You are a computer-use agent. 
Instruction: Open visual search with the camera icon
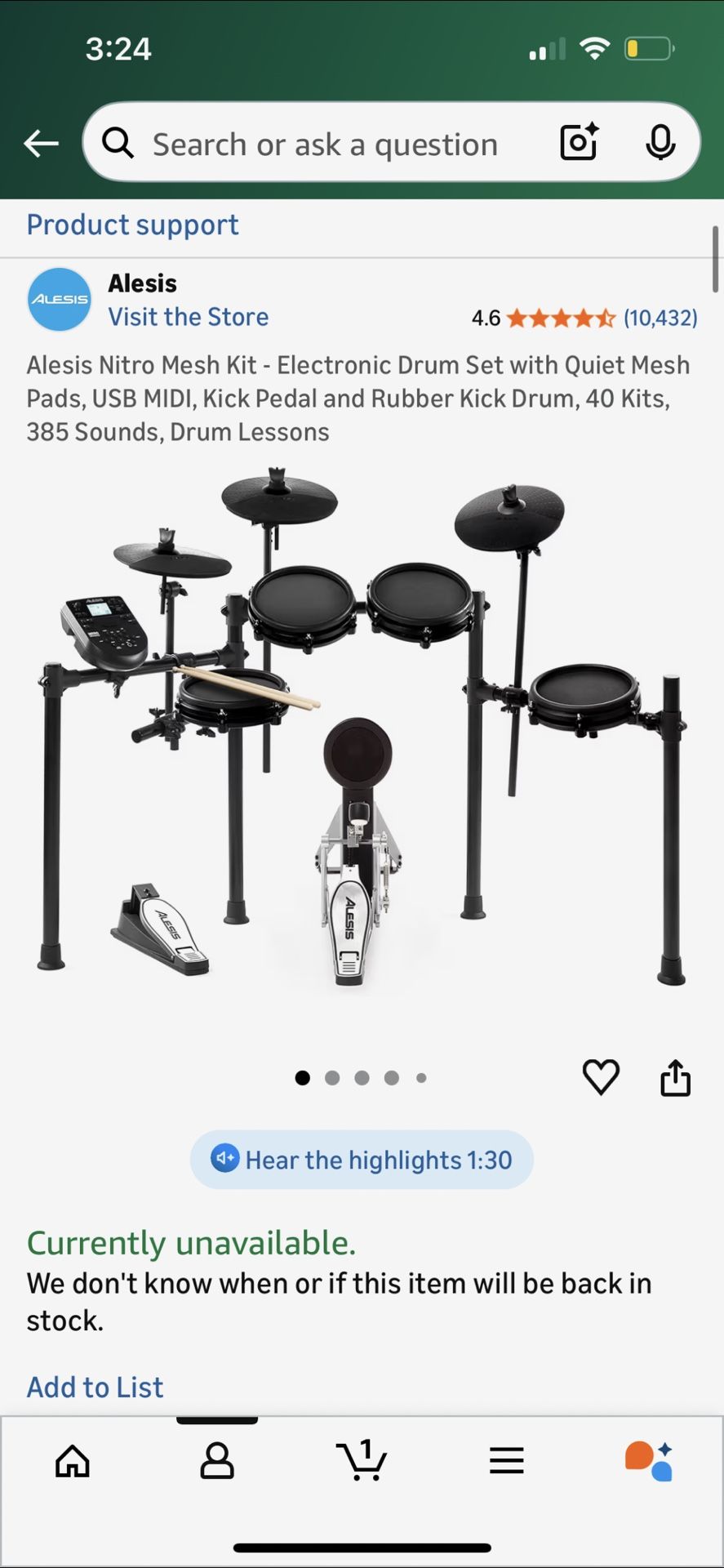click(x=578, y=142)
